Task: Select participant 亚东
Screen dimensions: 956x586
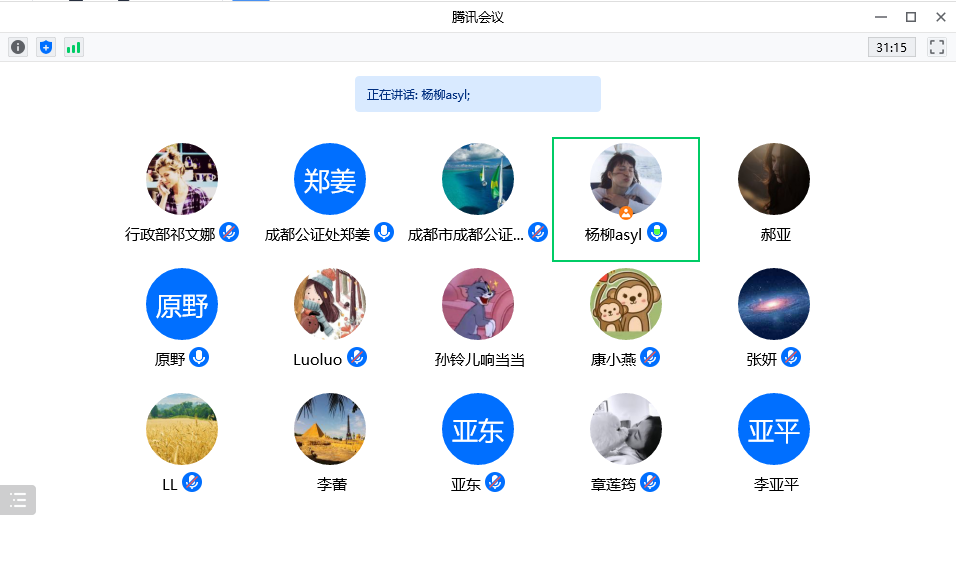Action: (x=478, y=429)
